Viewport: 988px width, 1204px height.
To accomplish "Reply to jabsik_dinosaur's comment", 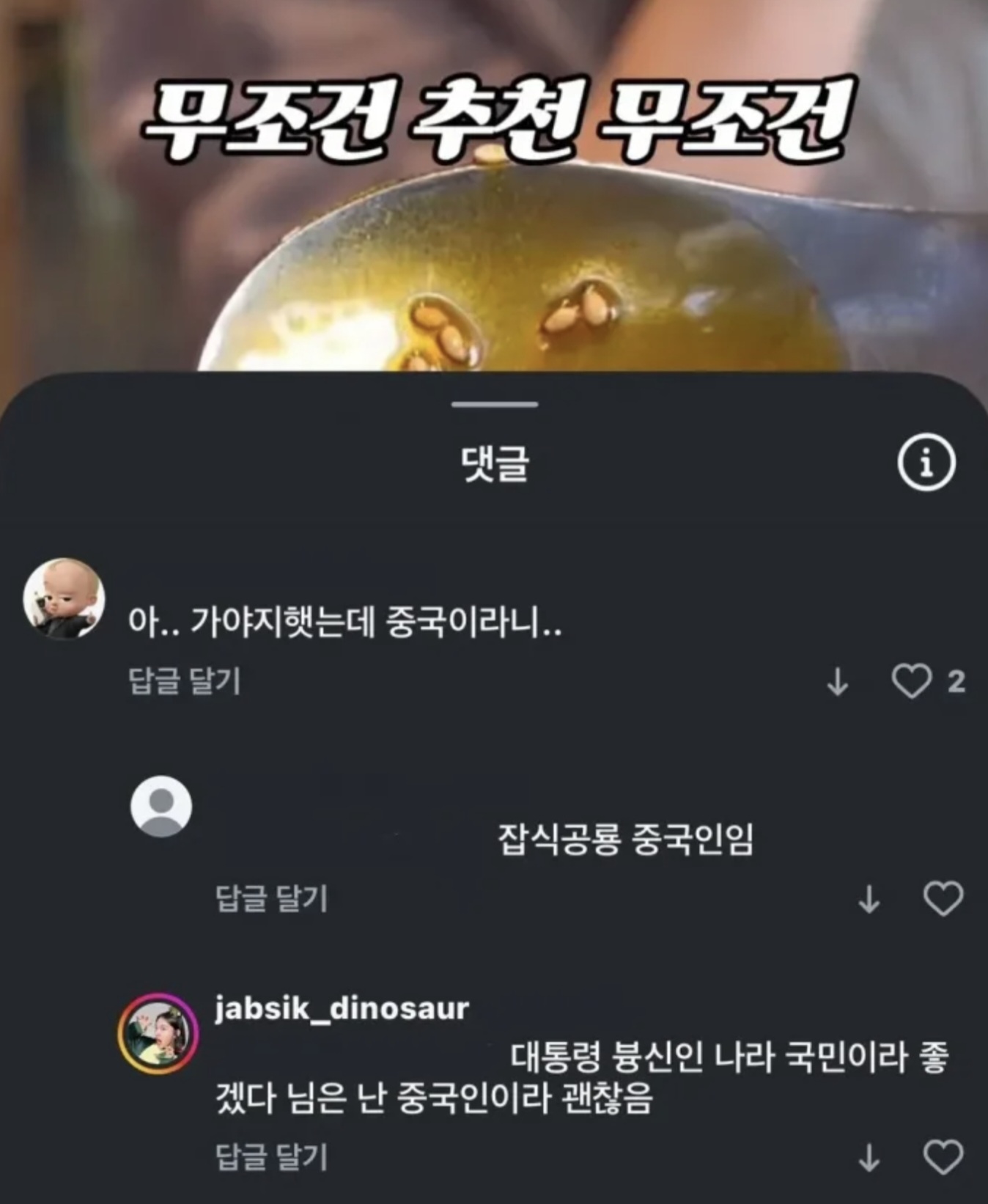I will (x=271, y=1157).
